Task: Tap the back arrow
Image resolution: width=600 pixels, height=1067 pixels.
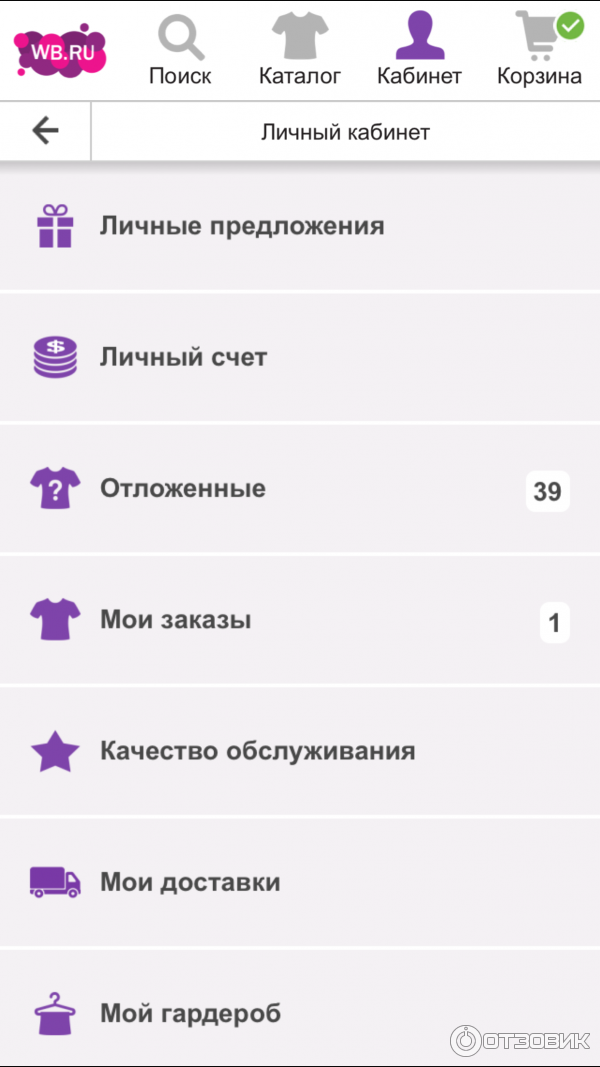Action: point(45,131)
